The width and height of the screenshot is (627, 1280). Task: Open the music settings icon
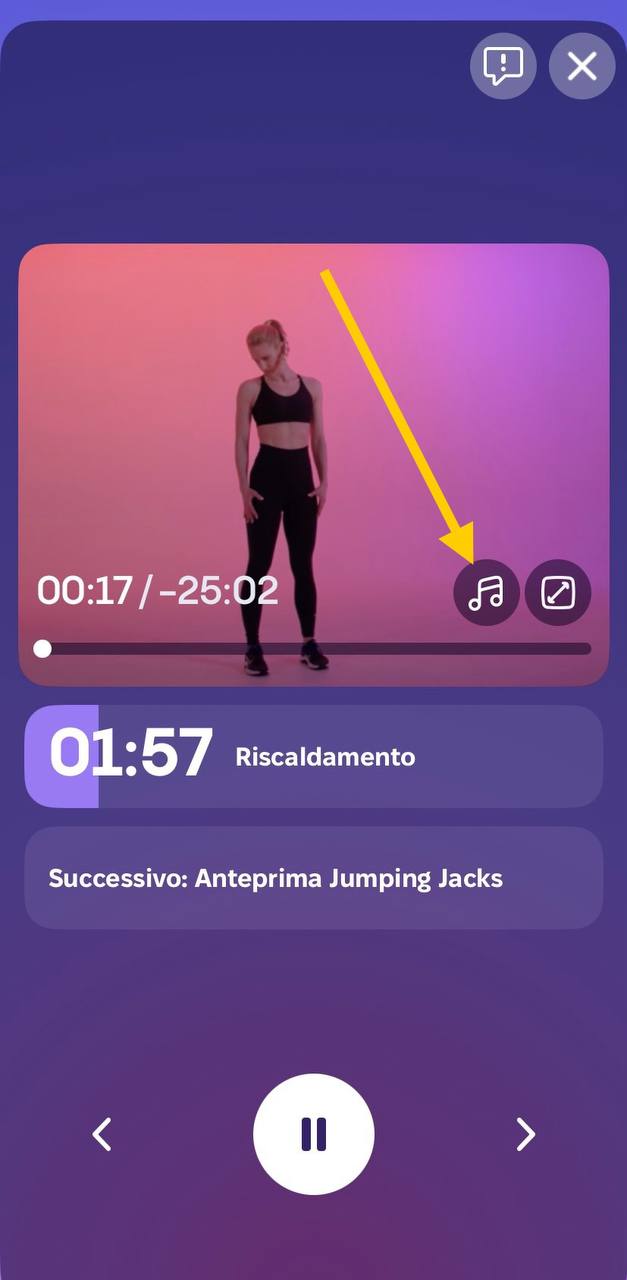486,593
